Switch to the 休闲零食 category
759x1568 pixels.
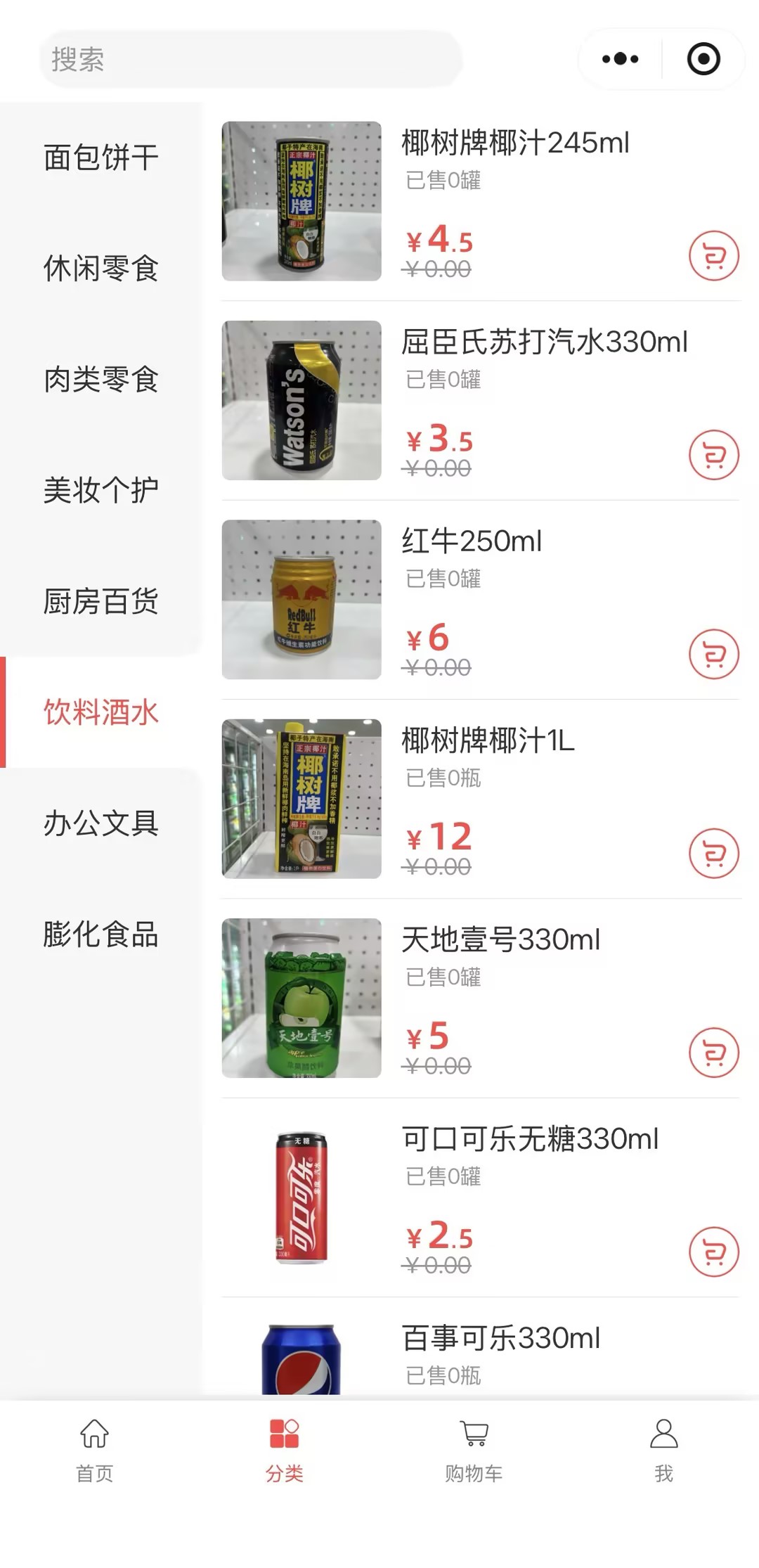point(101,269)
